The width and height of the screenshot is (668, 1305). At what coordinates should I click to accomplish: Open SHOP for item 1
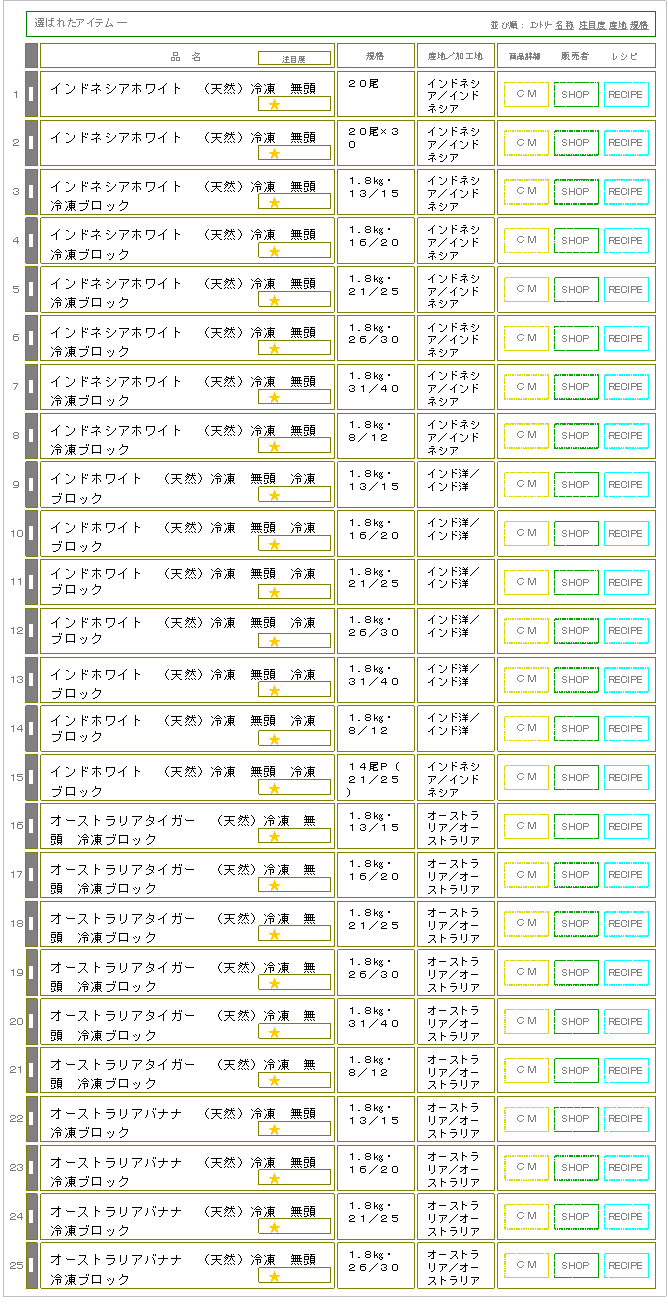(575, 94)
